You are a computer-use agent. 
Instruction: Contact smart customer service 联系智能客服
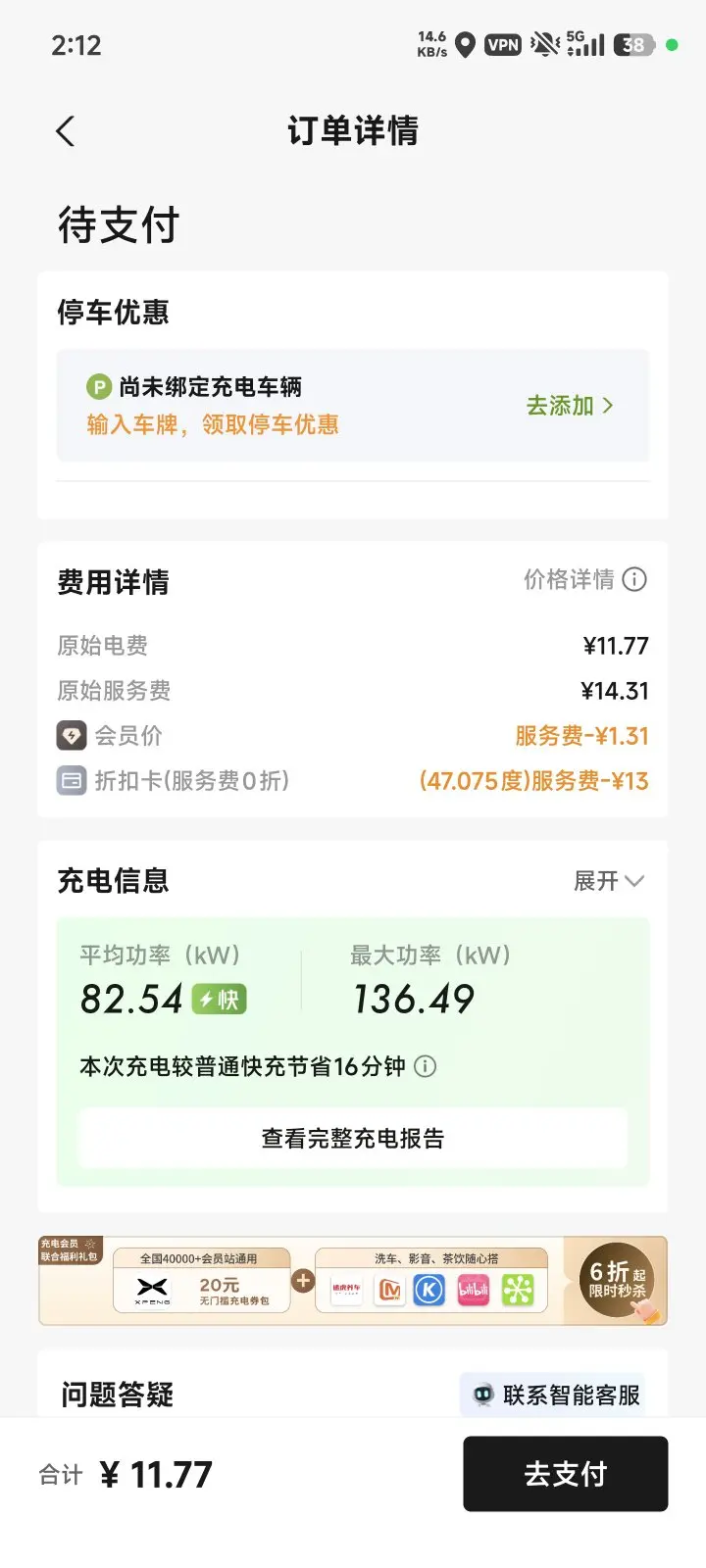554,1395
